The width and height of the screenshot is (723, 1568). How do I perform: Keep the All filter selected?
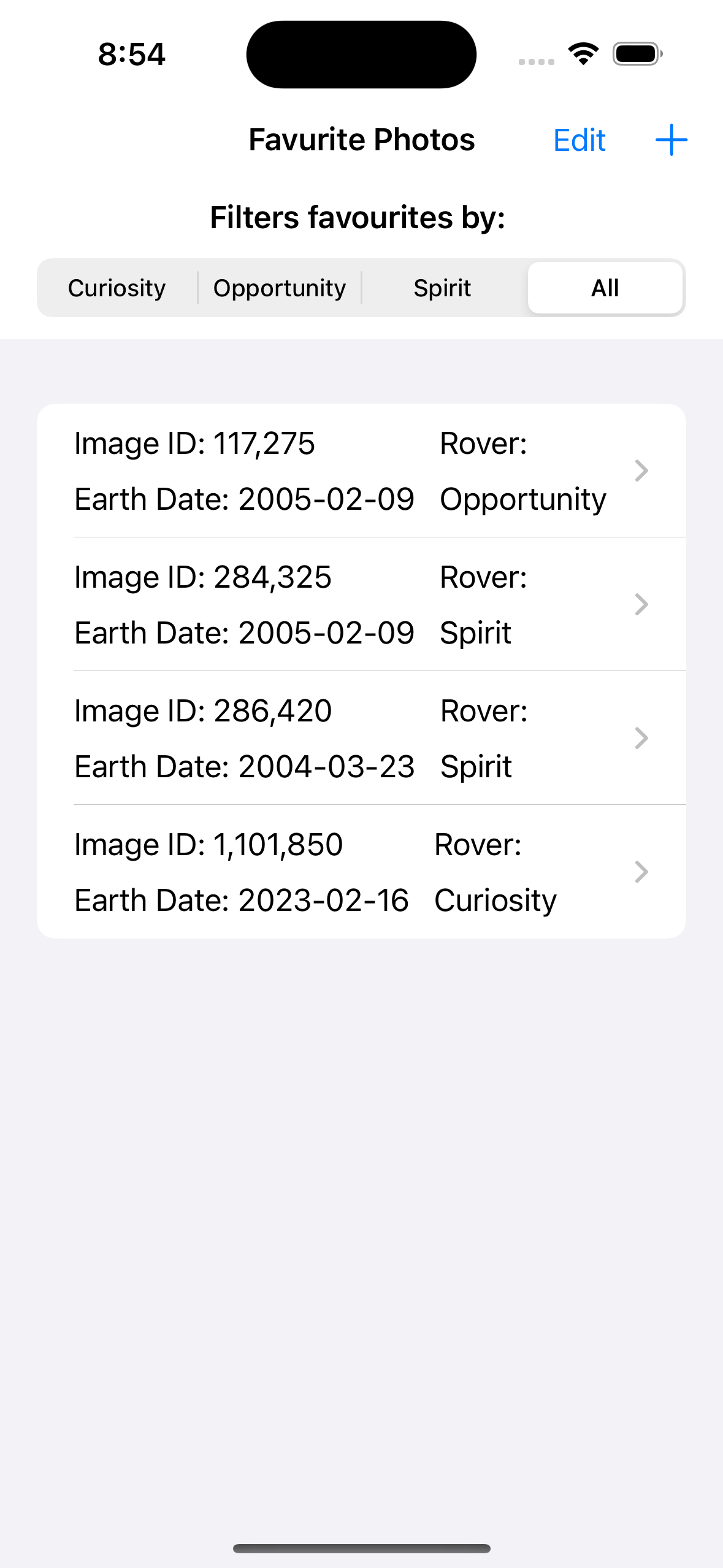(605, 287)
